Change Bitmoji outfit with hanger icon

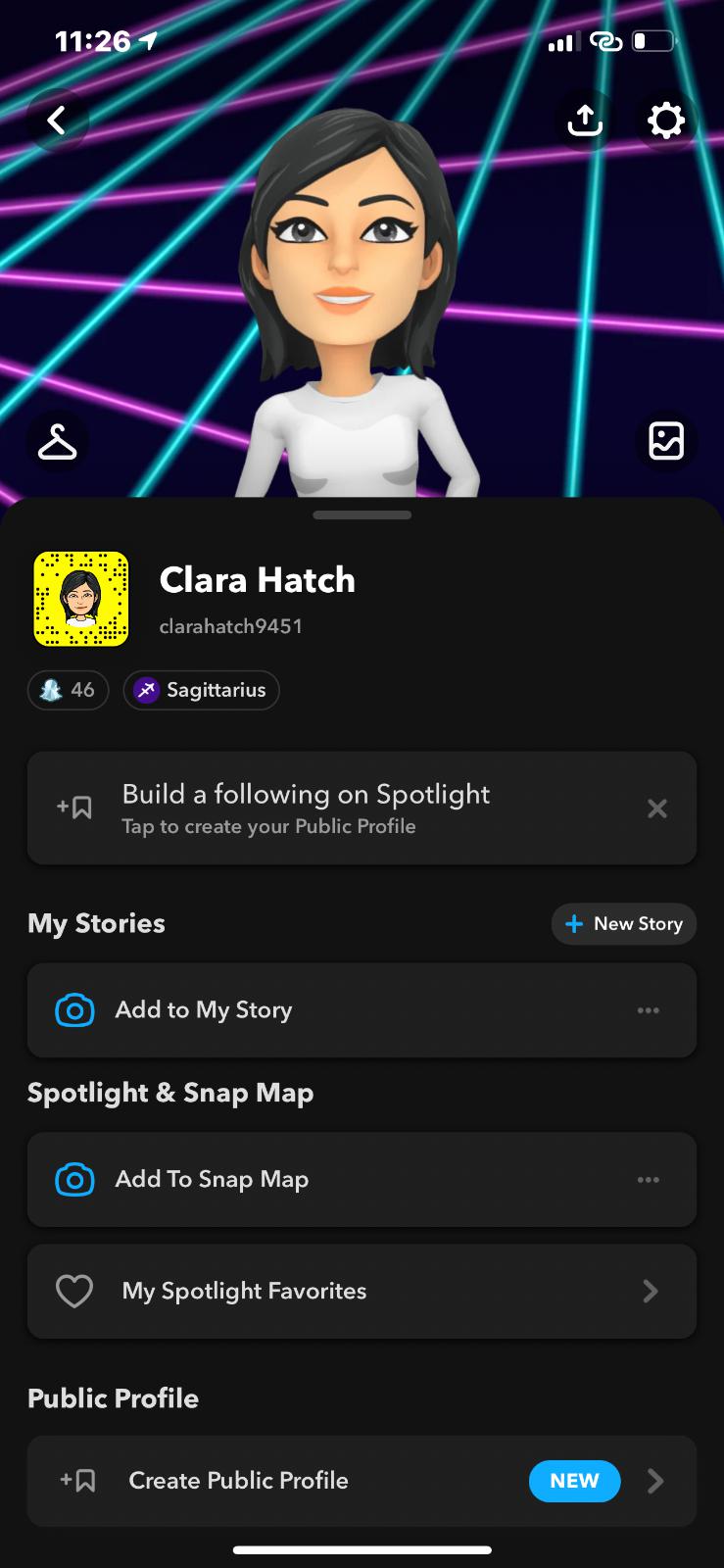[x=57, y=442]
